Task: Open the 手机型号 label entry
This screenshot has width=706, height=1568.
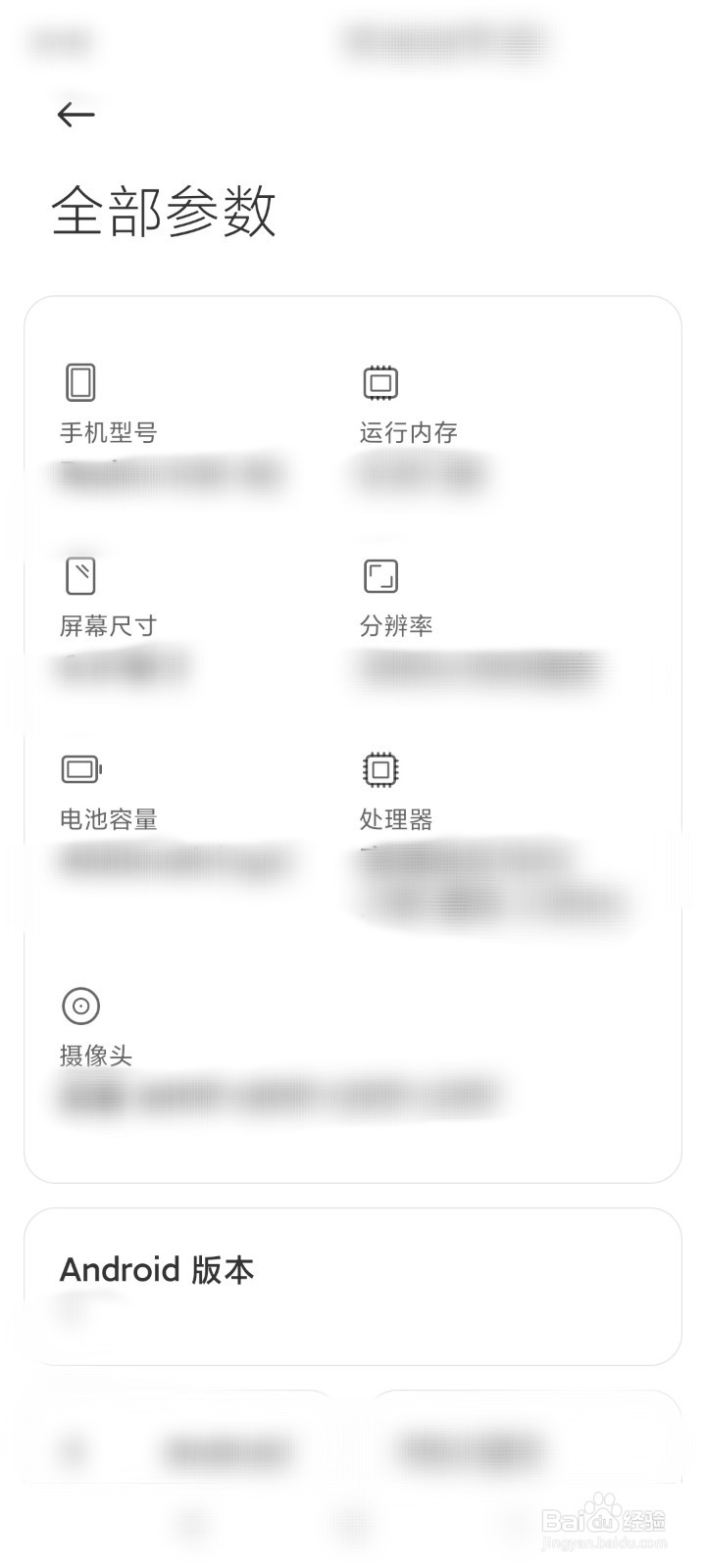Action: coord(110,431)
